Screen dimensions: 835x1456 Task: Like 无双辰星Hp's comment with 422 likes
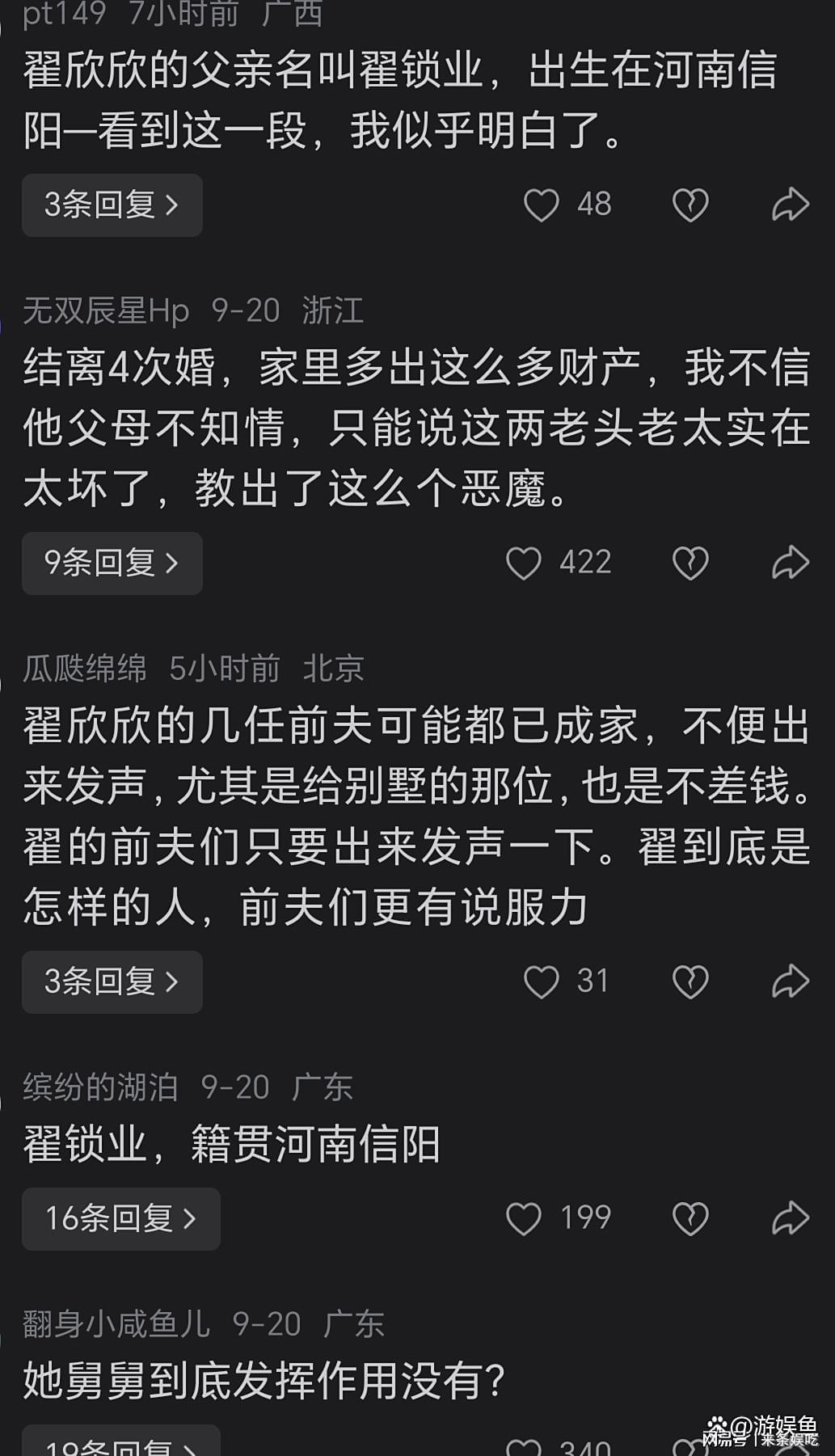524,563
